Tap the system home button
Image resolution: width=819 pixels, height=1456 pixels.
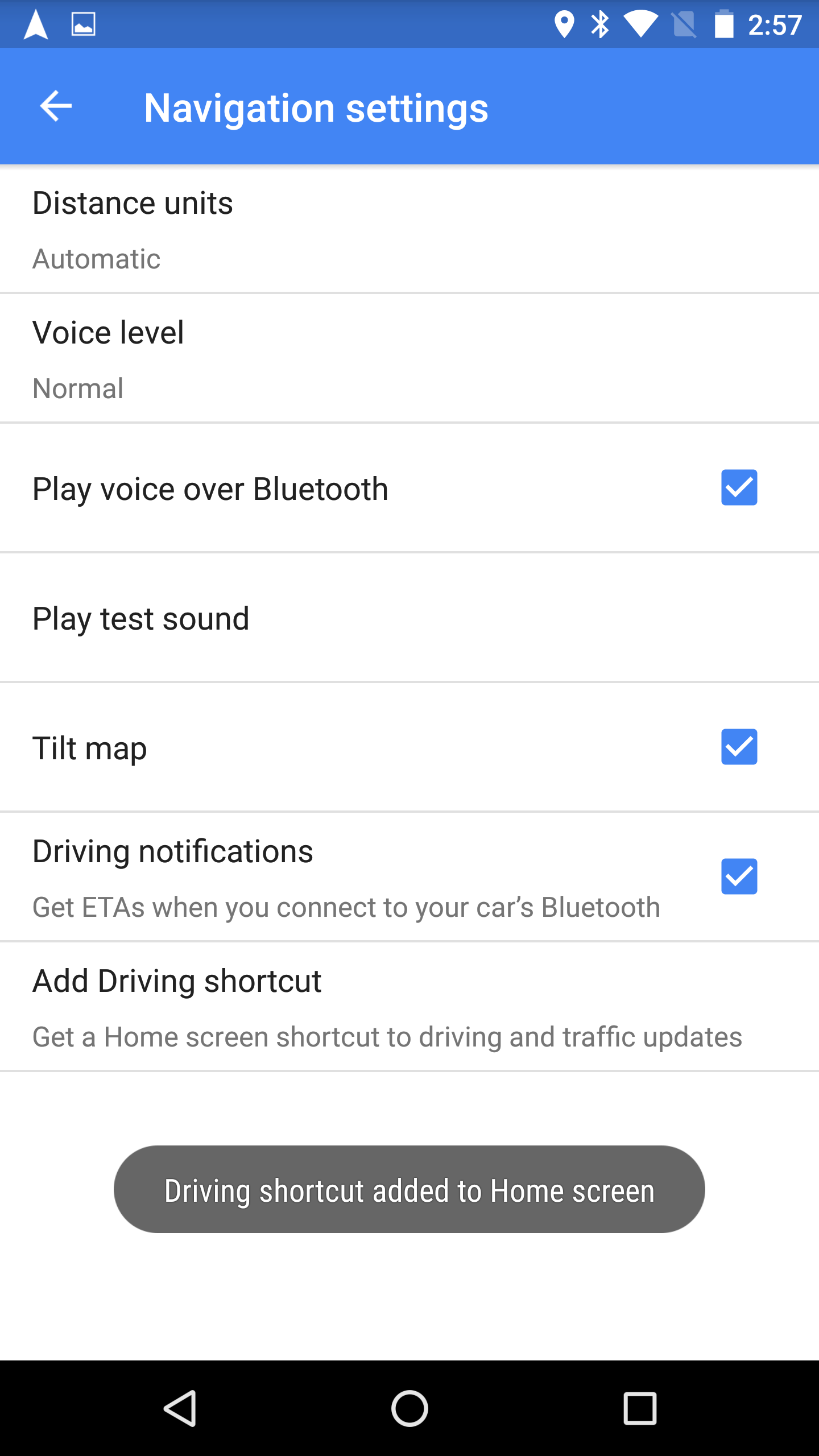click(409, 1409)
